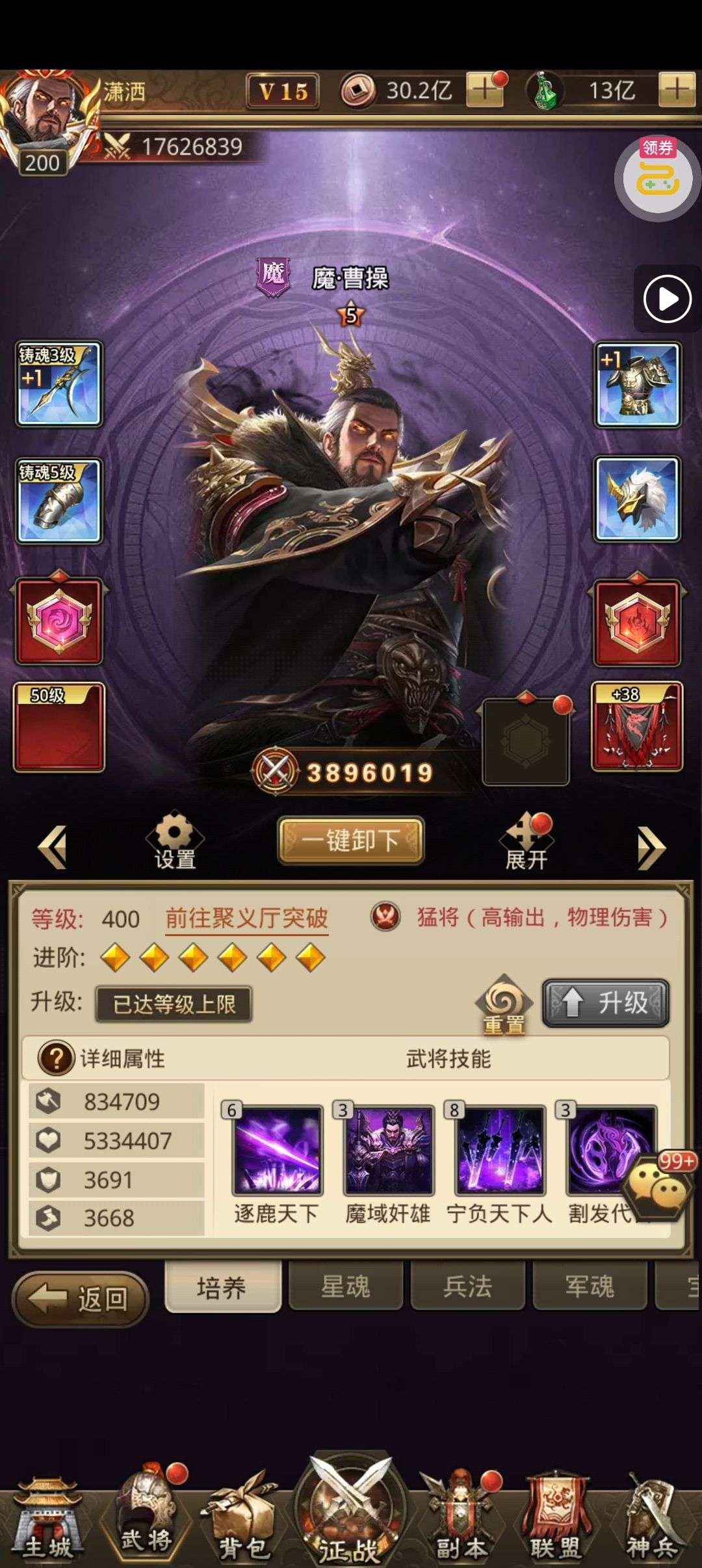Play the general's preview video
The image size is (702, 1568).
point(667,300)
